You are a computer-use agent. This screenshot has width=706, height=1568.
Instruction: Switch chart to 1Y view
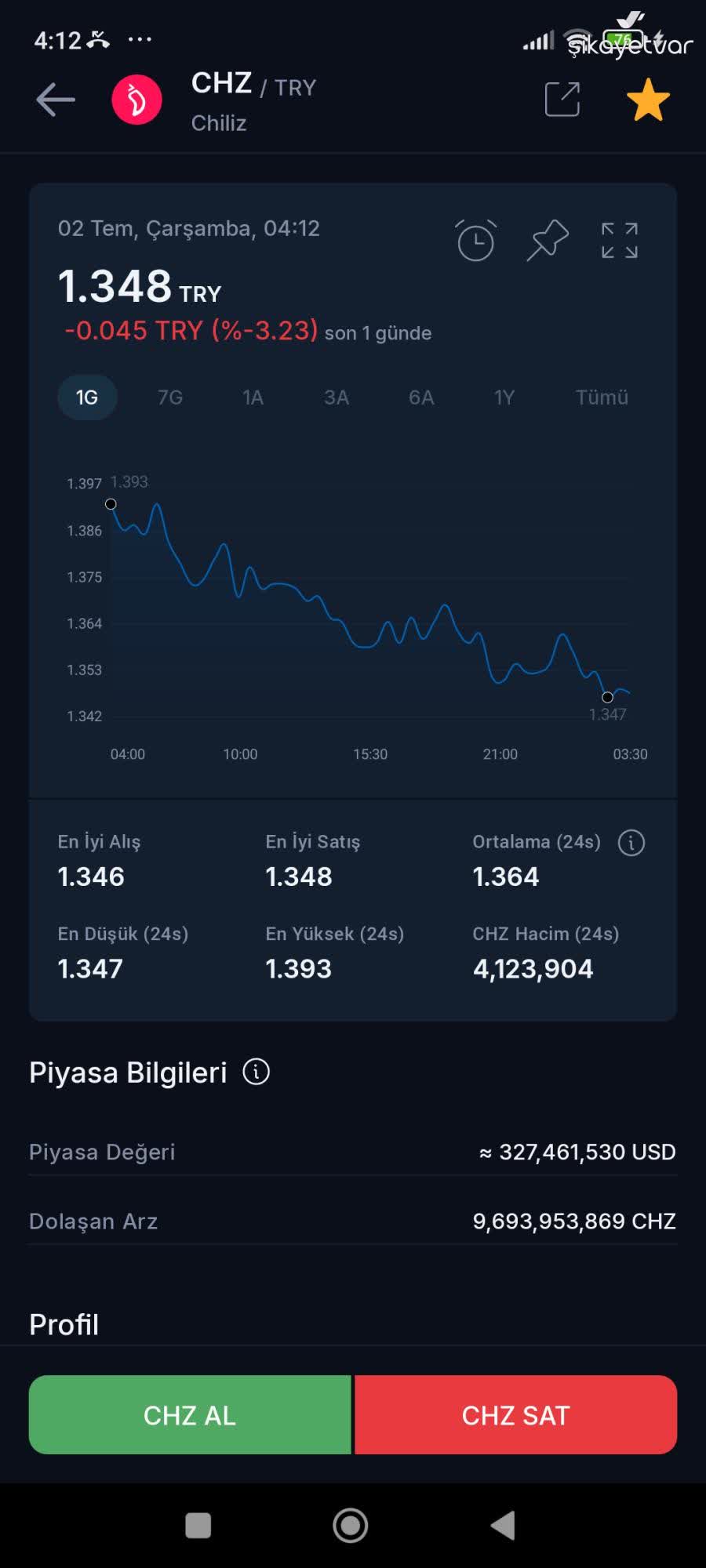504,397
